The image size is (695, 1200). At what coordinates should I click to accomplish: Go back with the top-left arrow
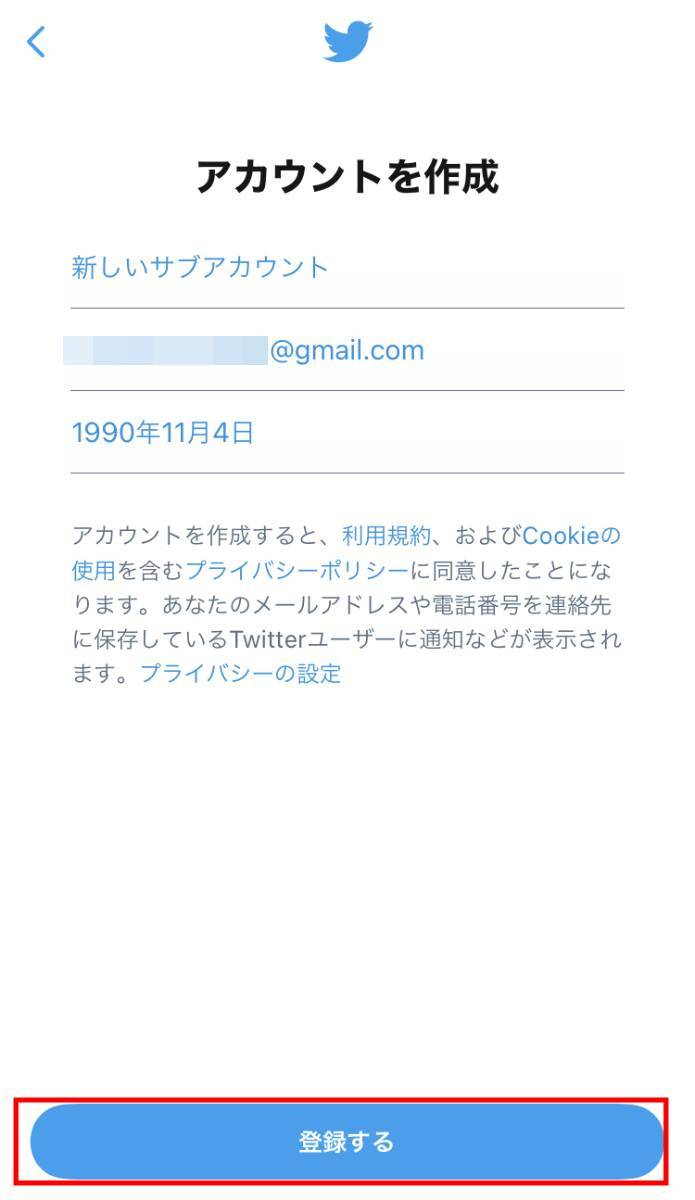(36, 41)
